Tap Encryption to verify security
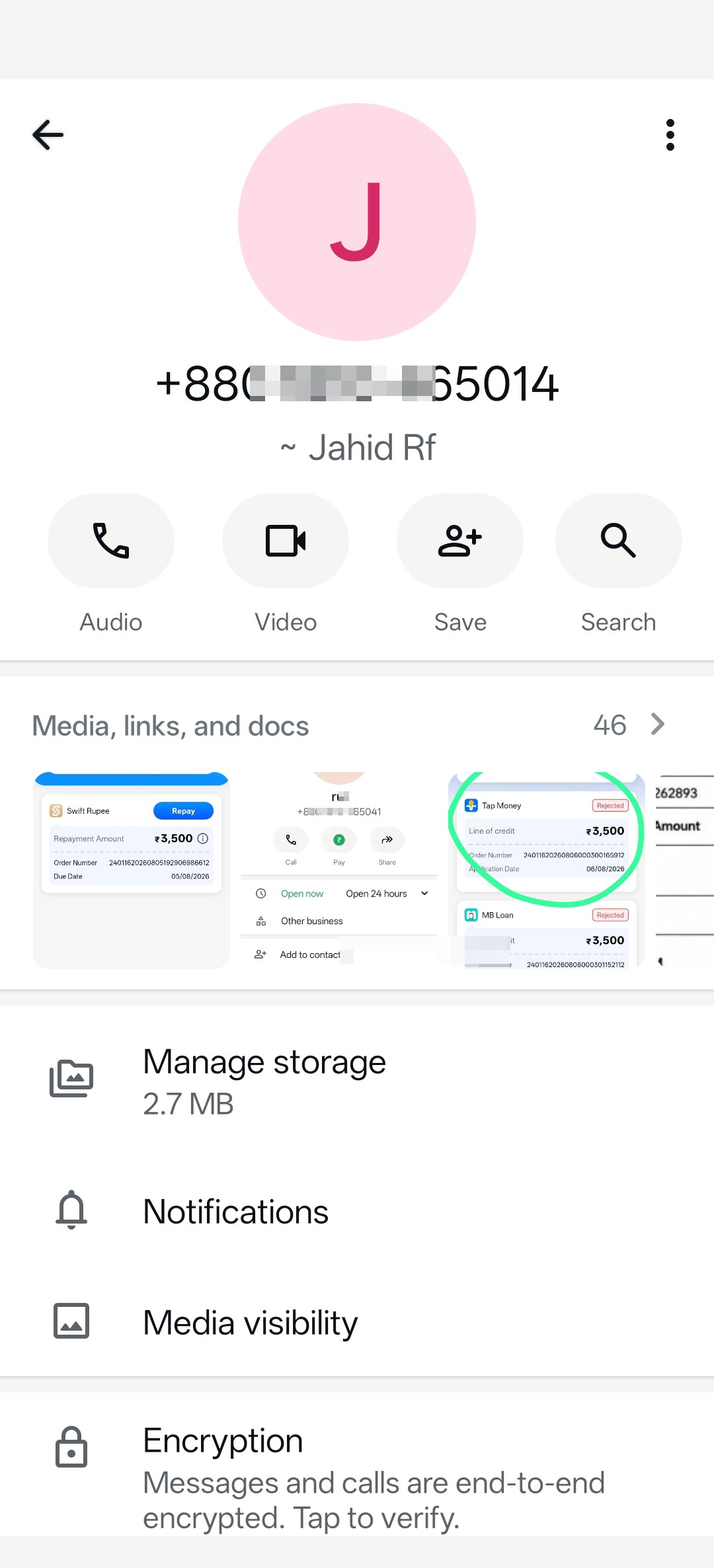Screen dimensions: 714x1568 click(357, 1478)
